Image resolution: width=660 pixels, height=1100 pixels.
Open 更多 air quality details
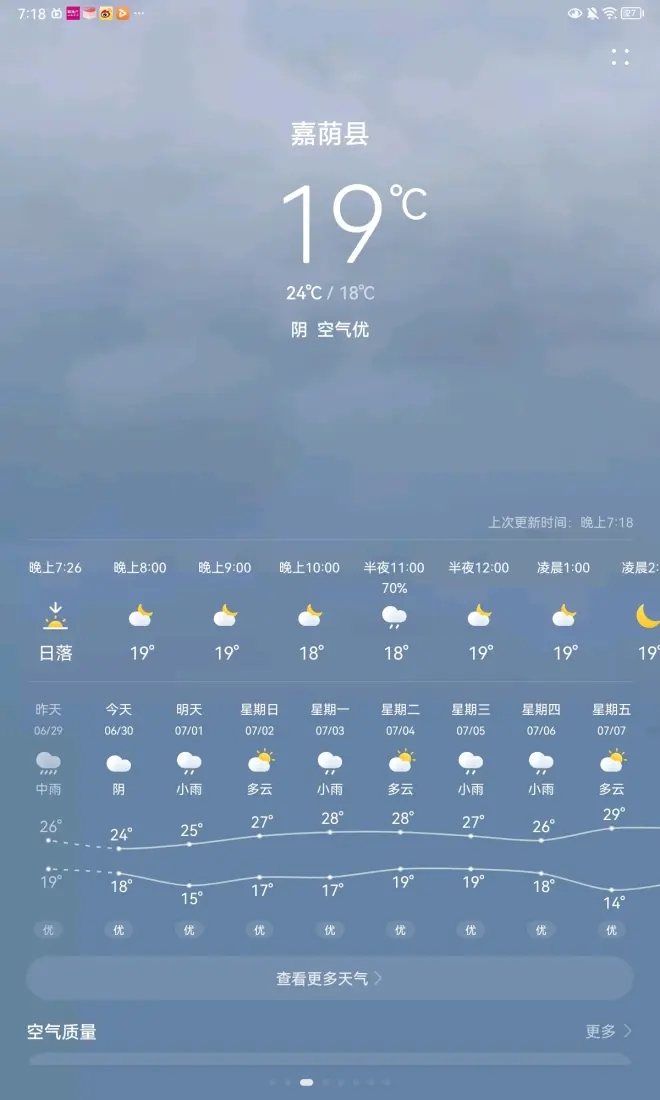[608, 1031]
